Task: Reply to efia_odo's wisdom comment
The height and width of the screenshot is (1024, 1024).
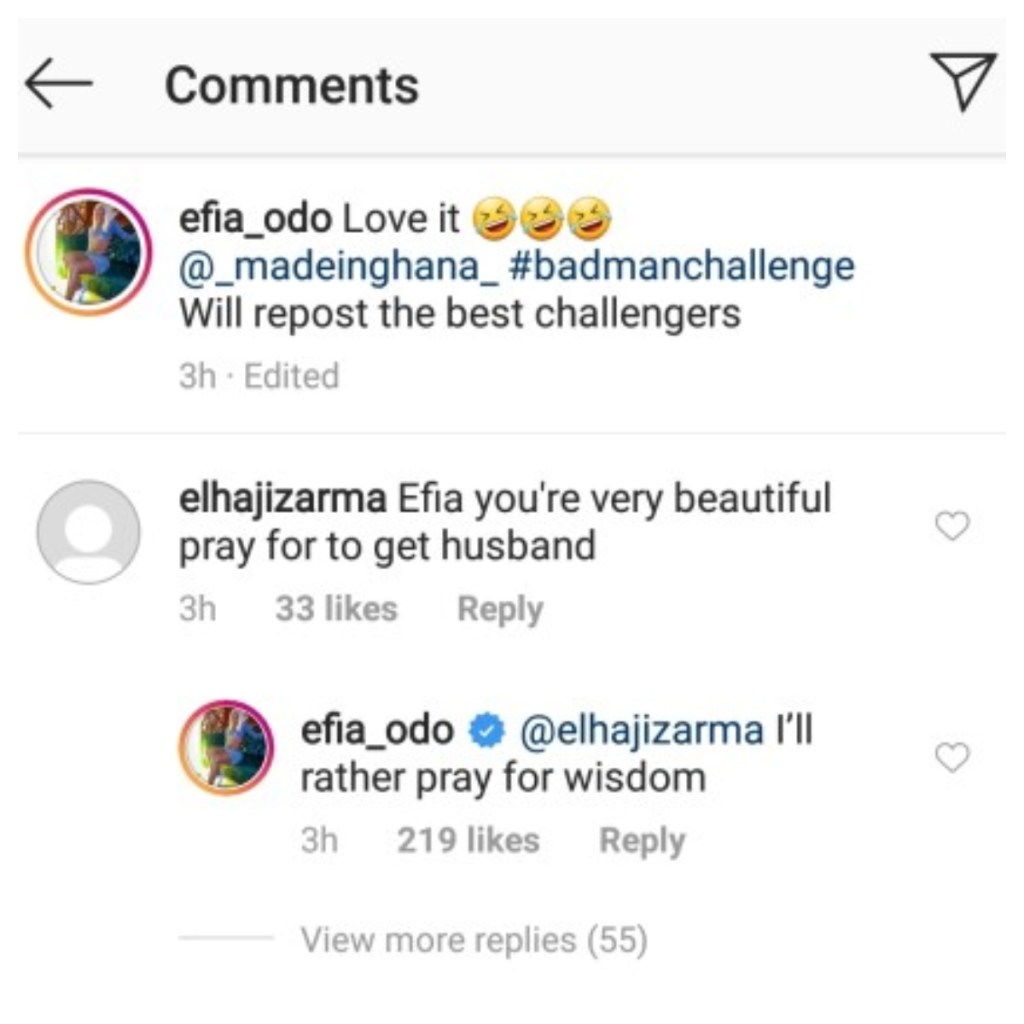Action: click(642, 841)
